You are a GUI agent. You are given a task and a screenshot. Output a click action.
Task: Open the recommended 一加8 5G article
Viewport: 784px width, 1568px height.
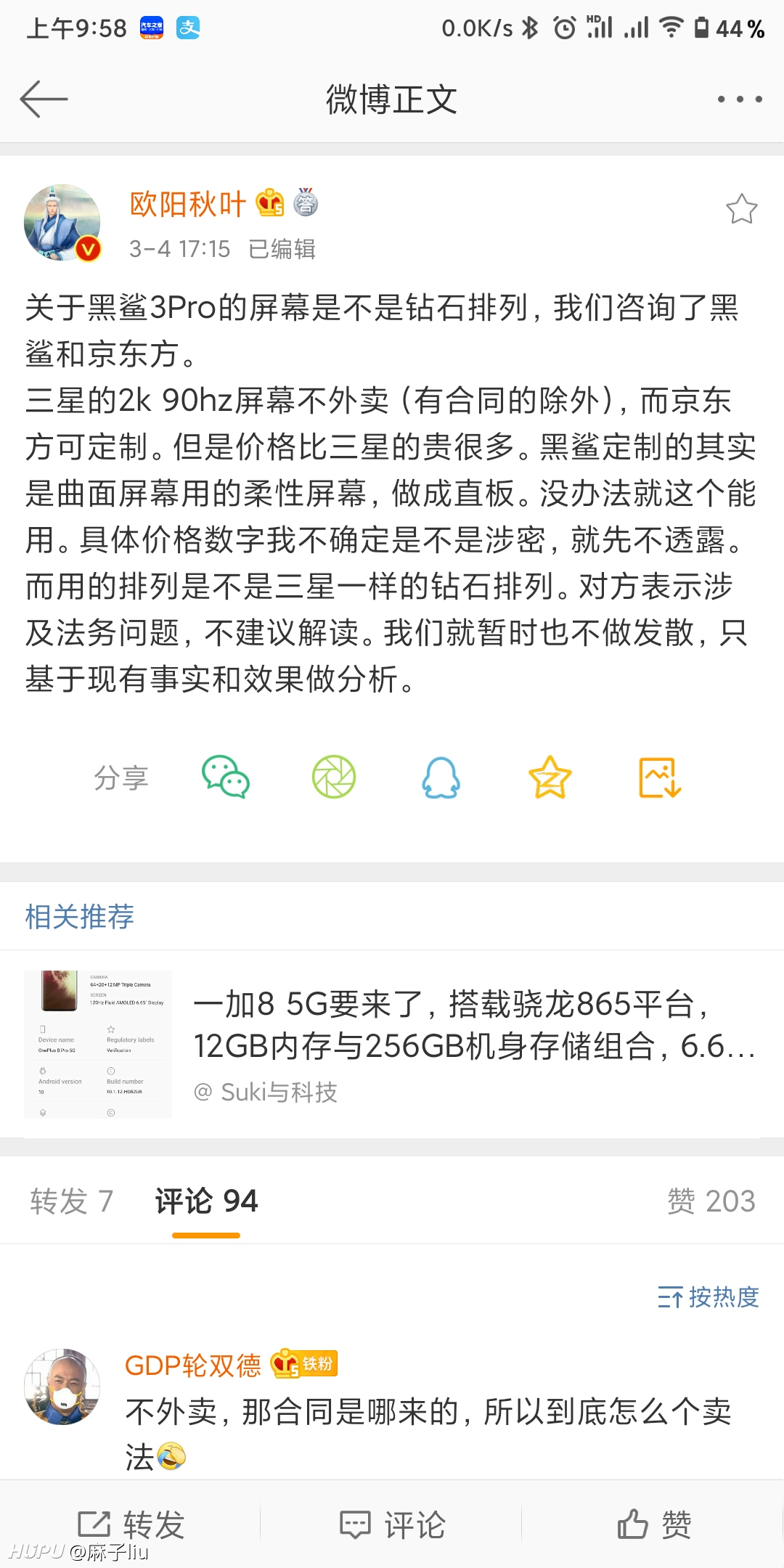(392, 1044)
